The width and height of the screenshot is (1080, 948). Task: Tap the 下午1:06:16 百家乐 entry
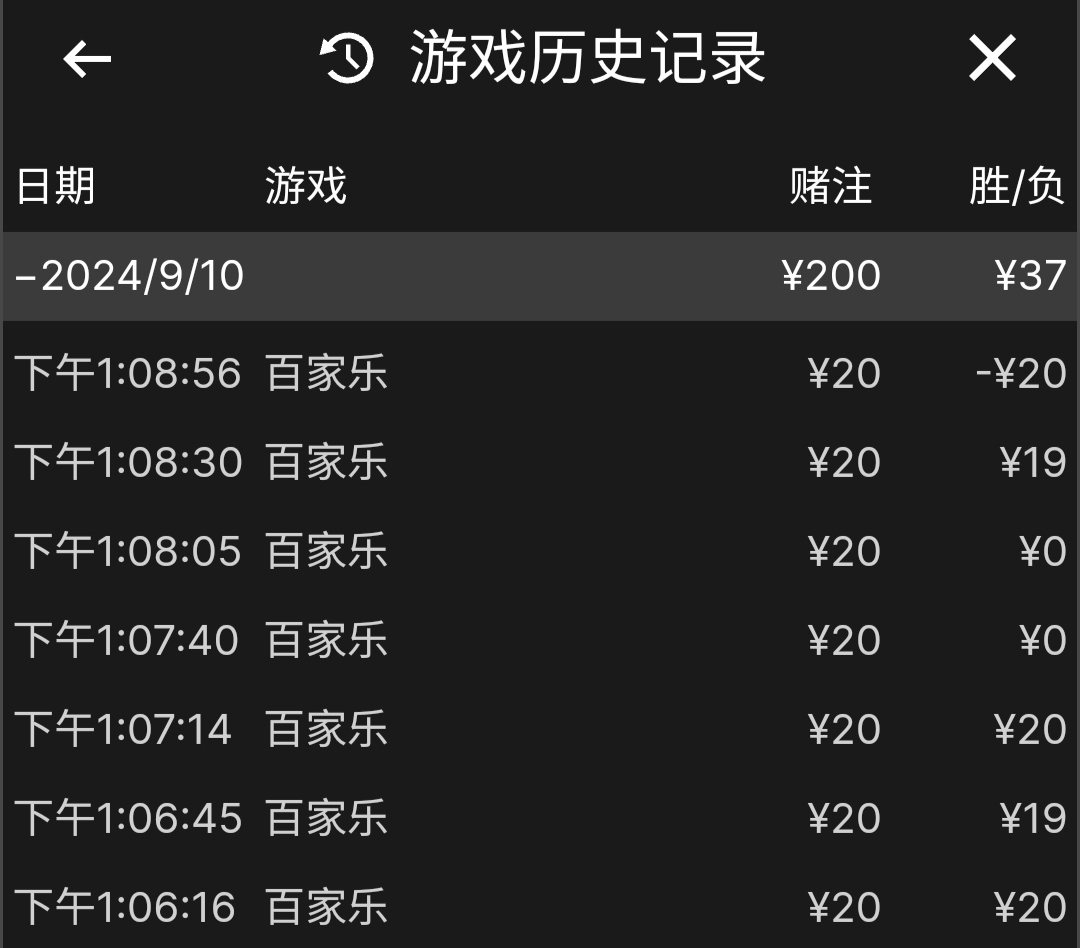[540, 908]
